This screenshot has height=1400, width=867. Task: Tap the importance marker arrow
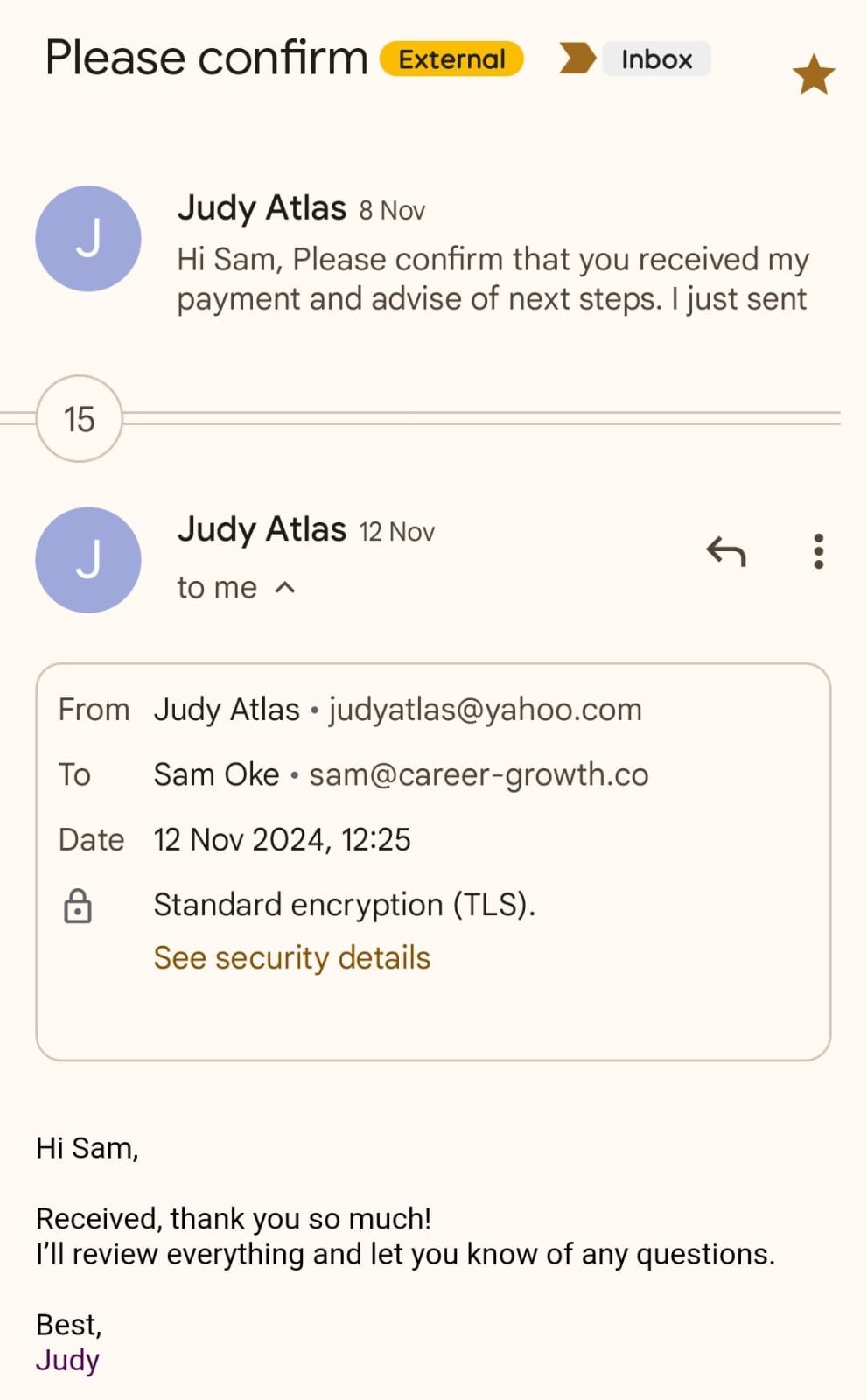[577, 59]
